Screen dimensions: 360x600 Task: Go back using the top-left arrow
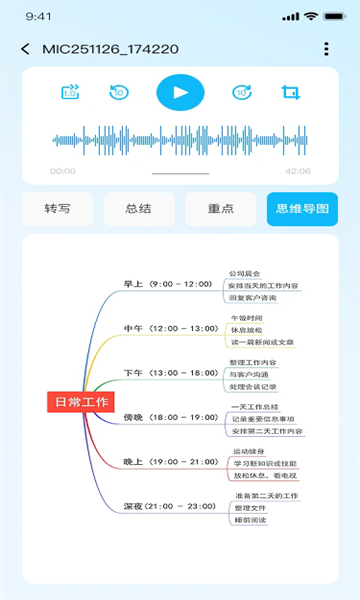25,49
